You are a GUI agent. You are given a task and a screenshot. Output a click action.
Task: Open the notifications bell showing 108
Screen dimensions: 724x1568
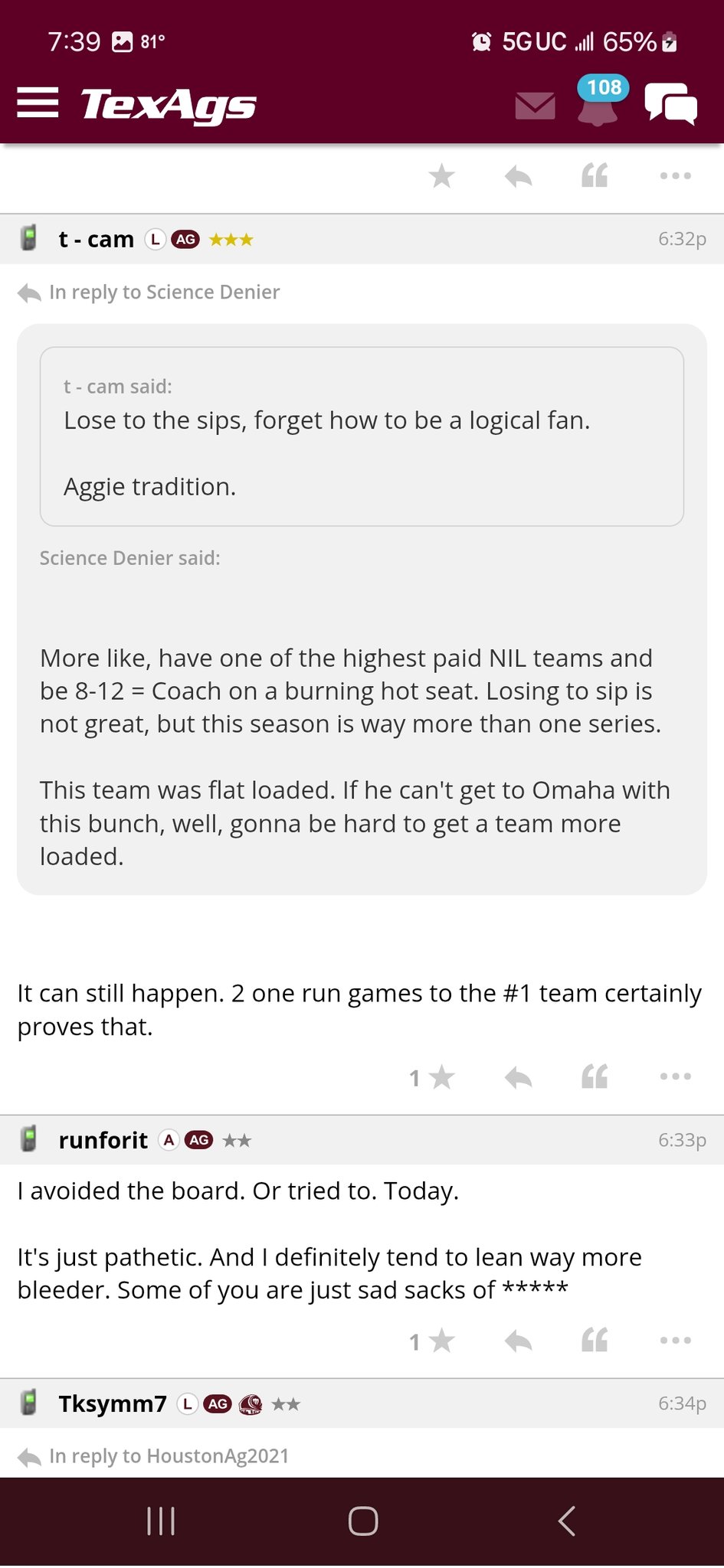(x=598, y=100)
